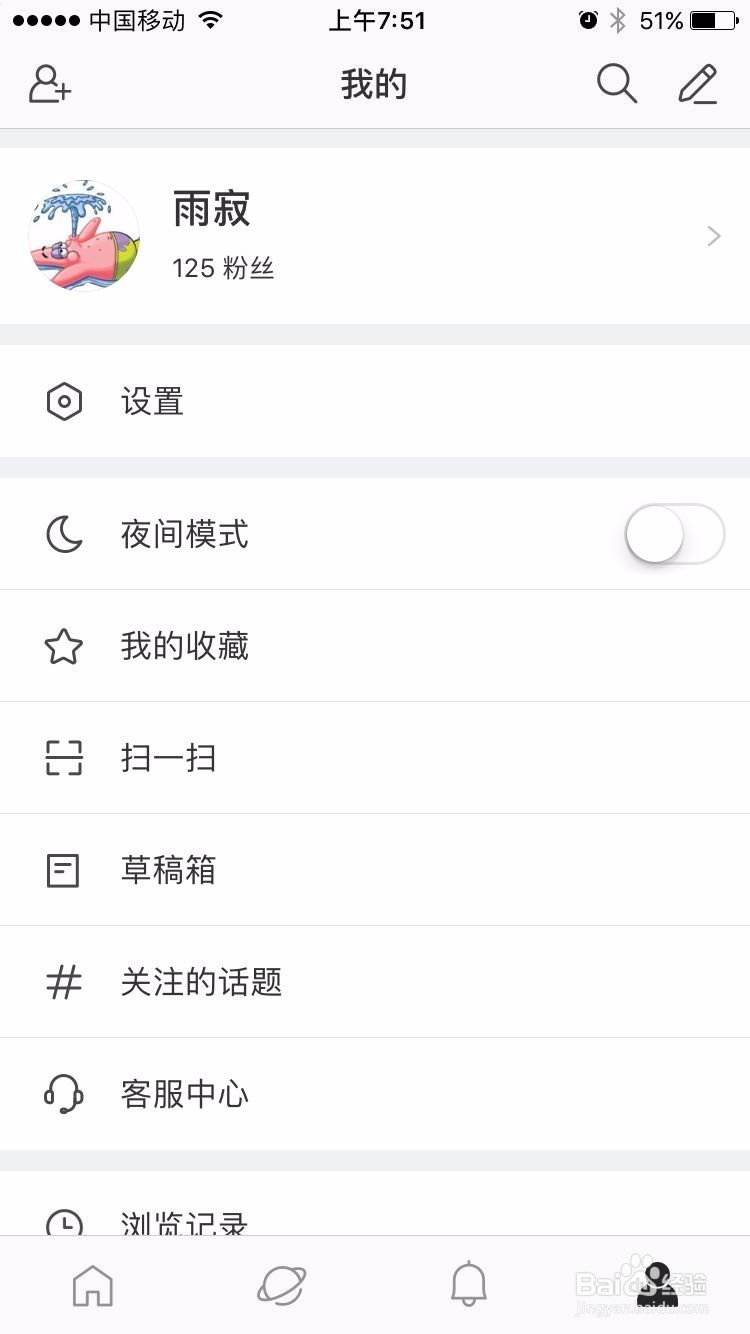Tap the add friend icon top left

50,85
